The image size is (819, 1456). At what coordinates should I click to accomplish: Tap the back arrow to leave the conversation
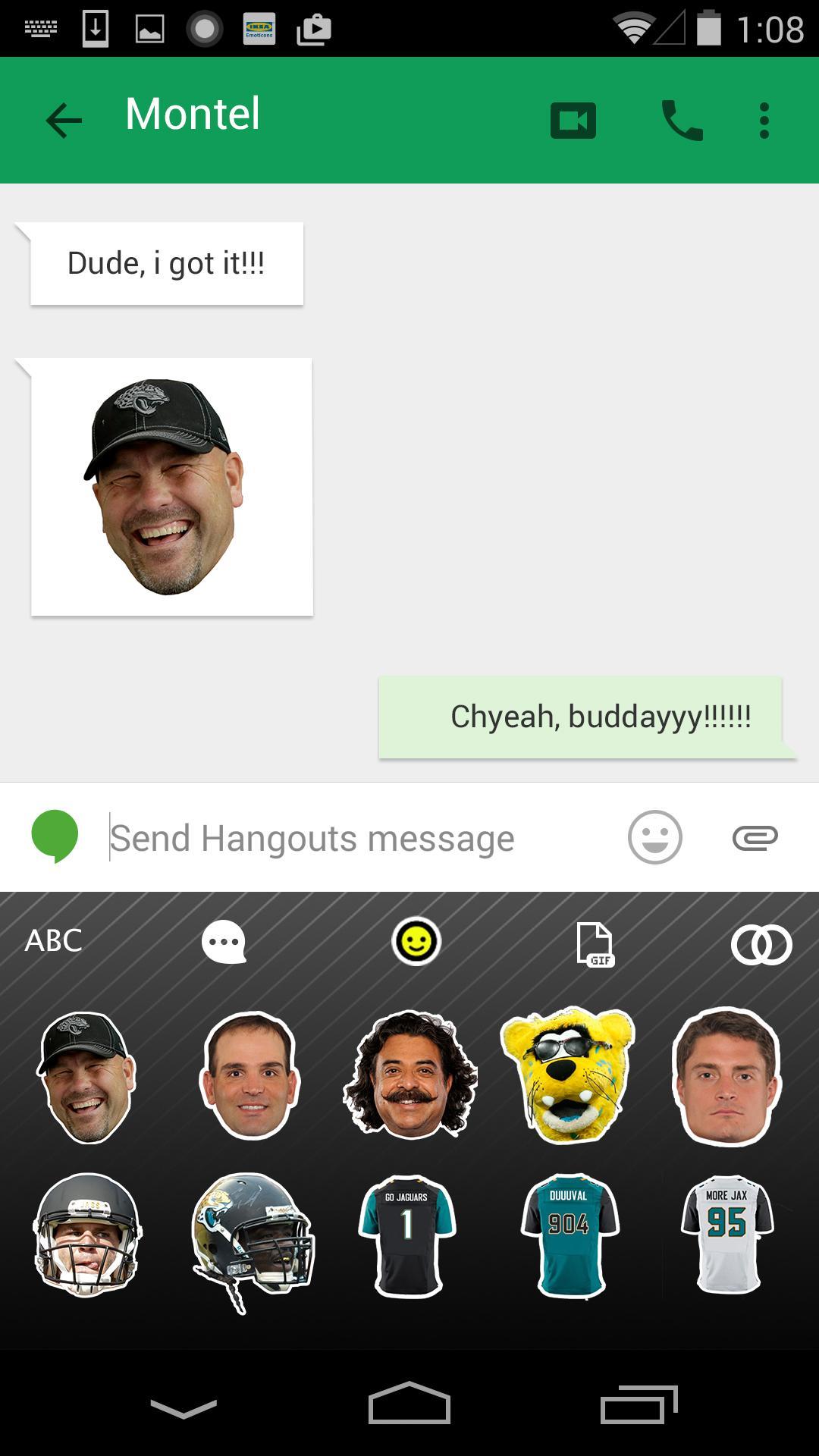64,118
